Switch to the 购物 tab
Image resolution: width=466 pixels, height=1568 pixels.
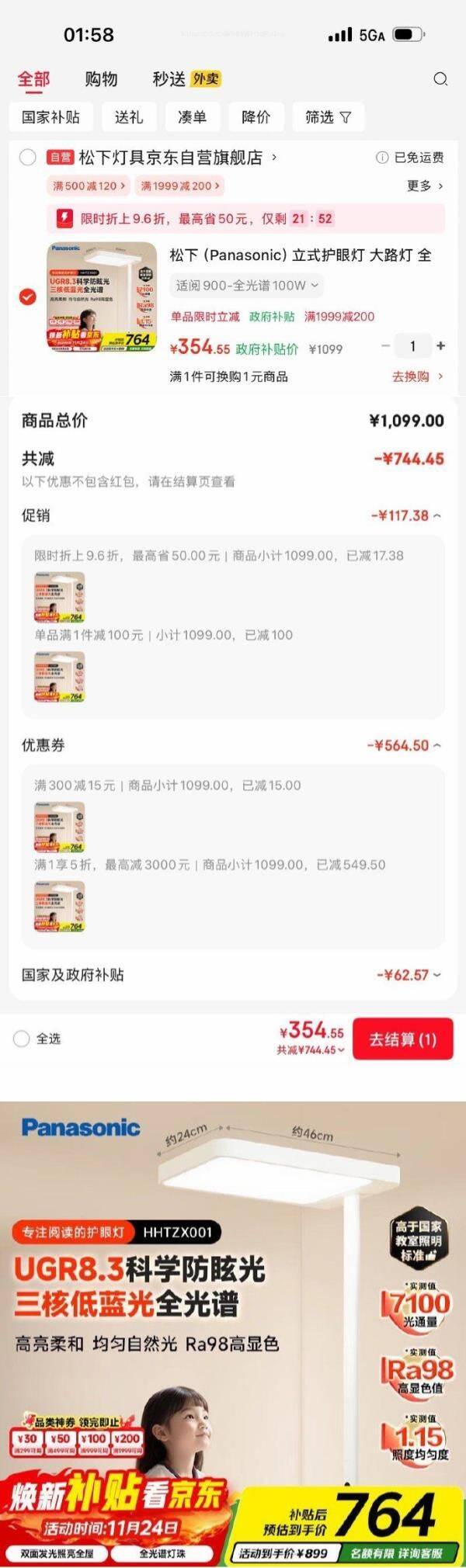click(101, 79)
